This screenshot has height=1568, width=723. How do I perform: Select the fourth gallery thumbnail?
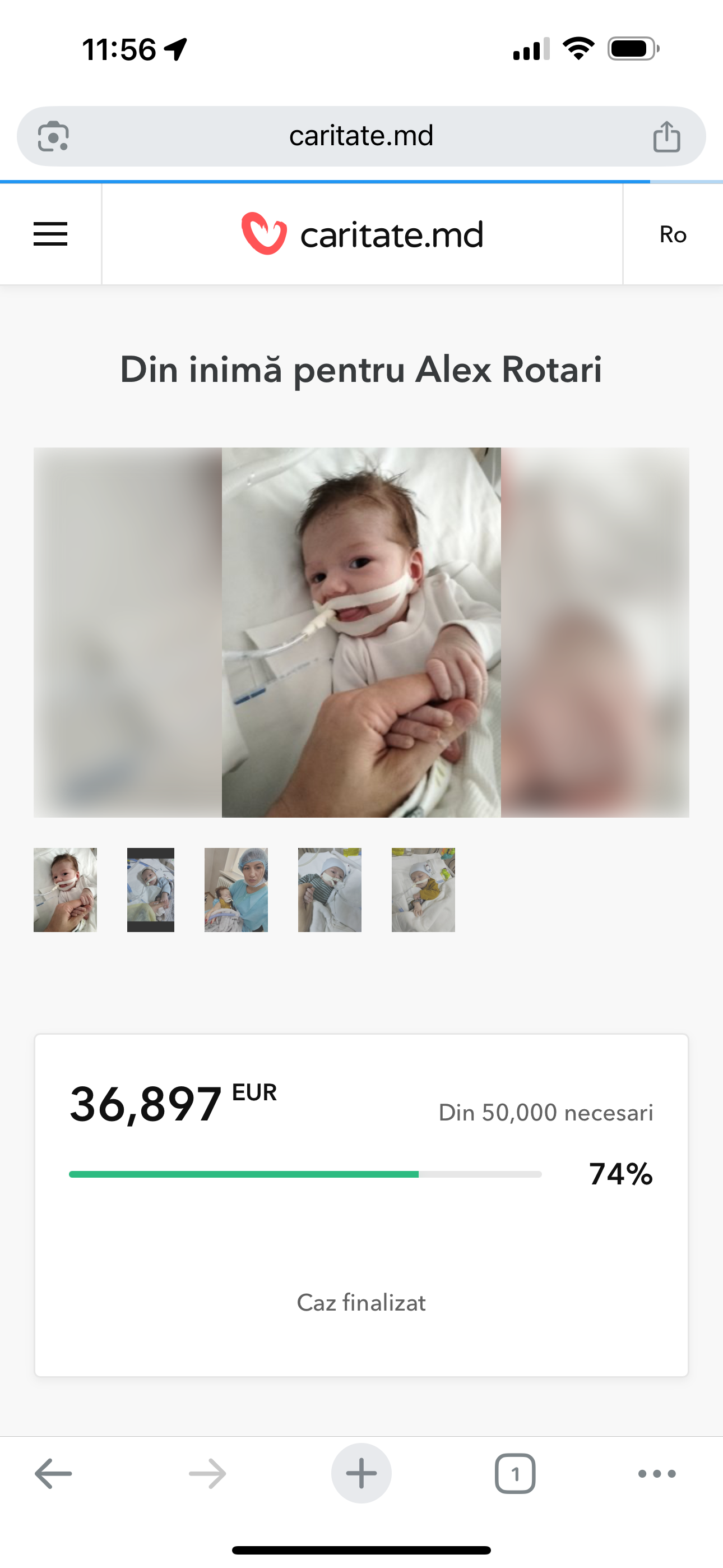click(x=330, y=890)
